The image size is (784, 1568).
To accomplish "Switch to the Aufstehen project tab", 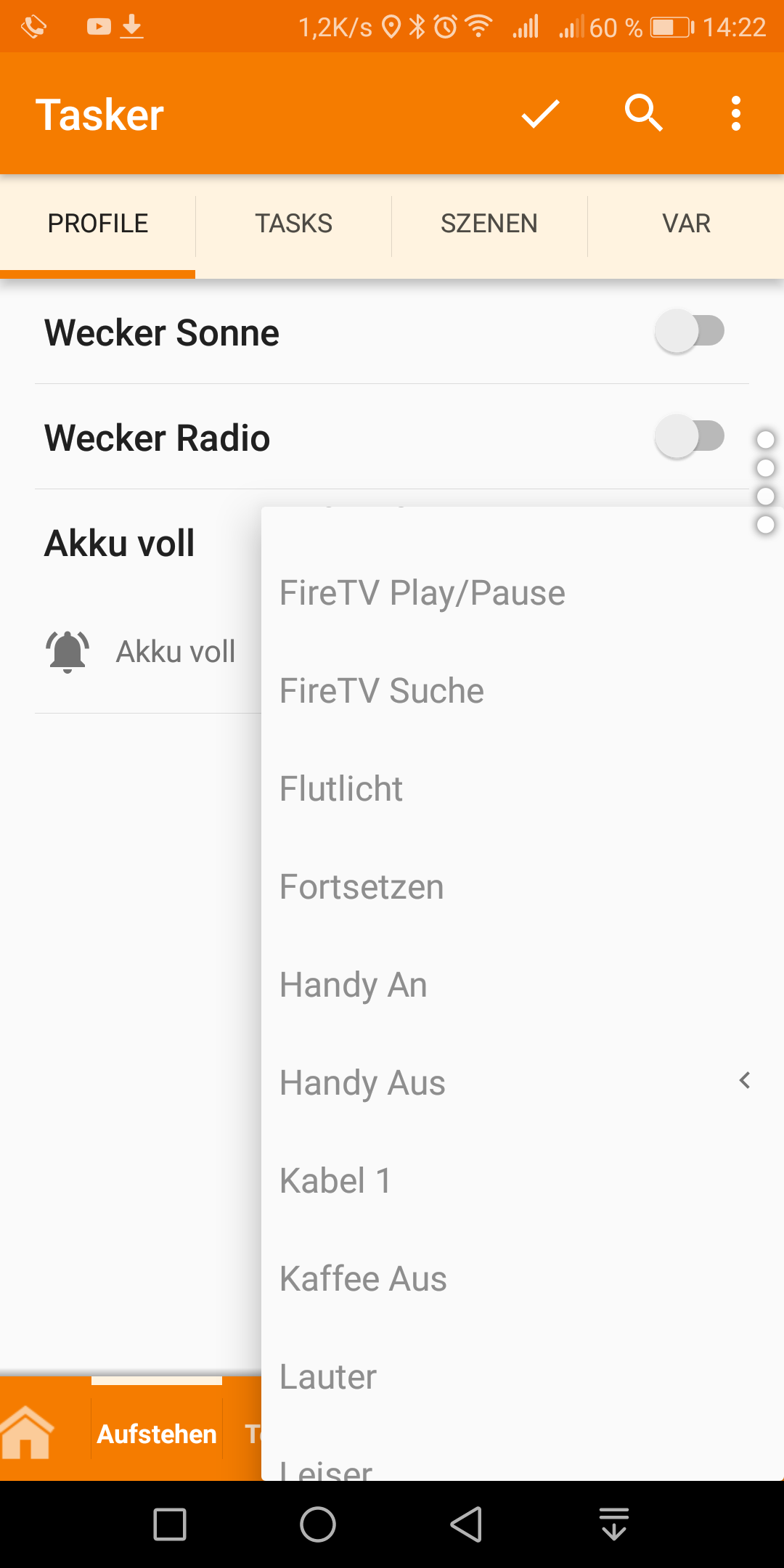I will tap(157, 1434).
